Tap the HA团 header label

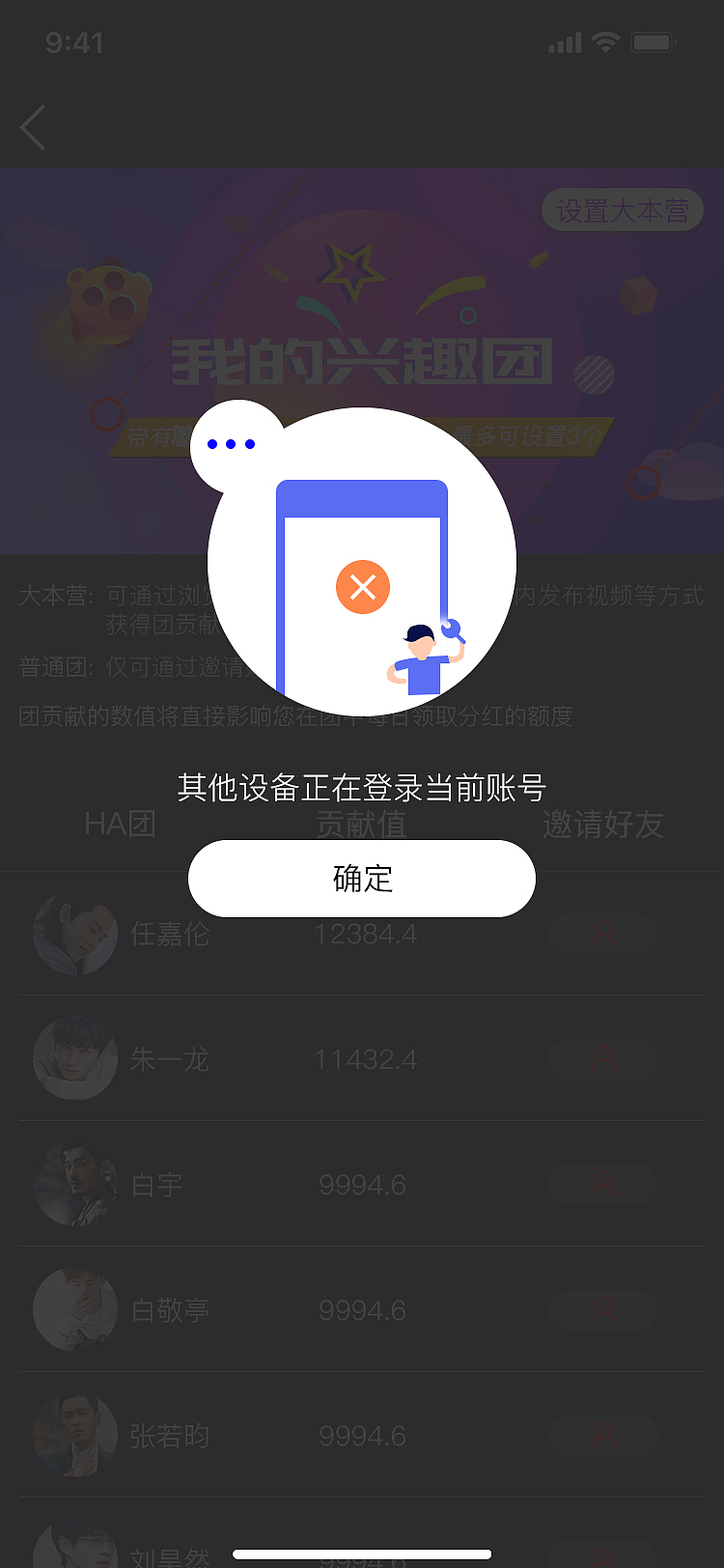[119, 824]
